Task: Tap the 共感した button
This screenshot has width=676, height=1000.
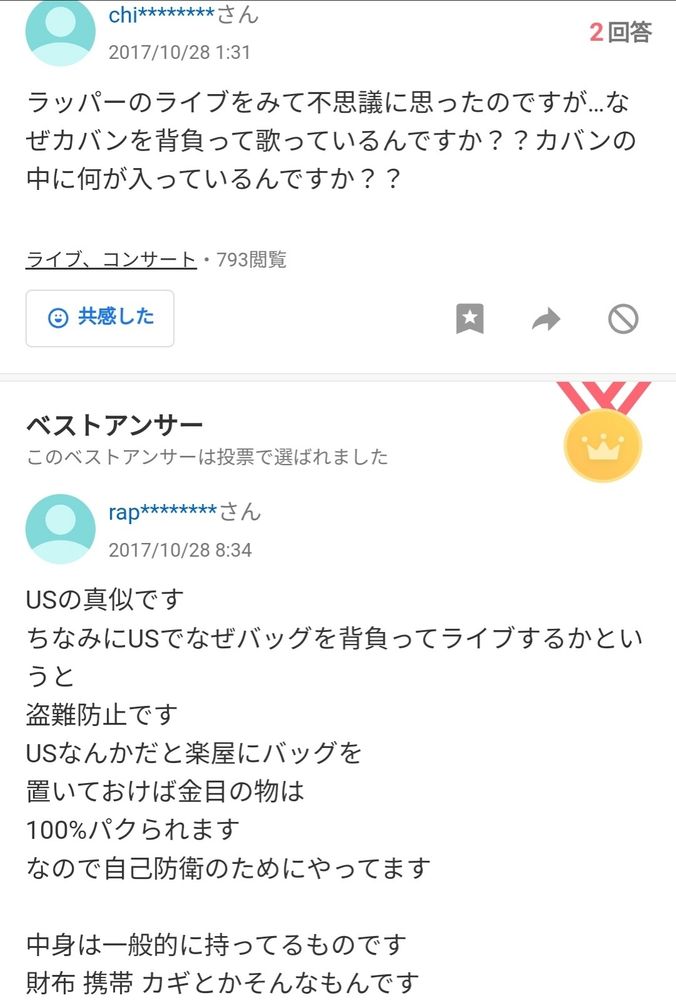Action: (x=99, y=318)
